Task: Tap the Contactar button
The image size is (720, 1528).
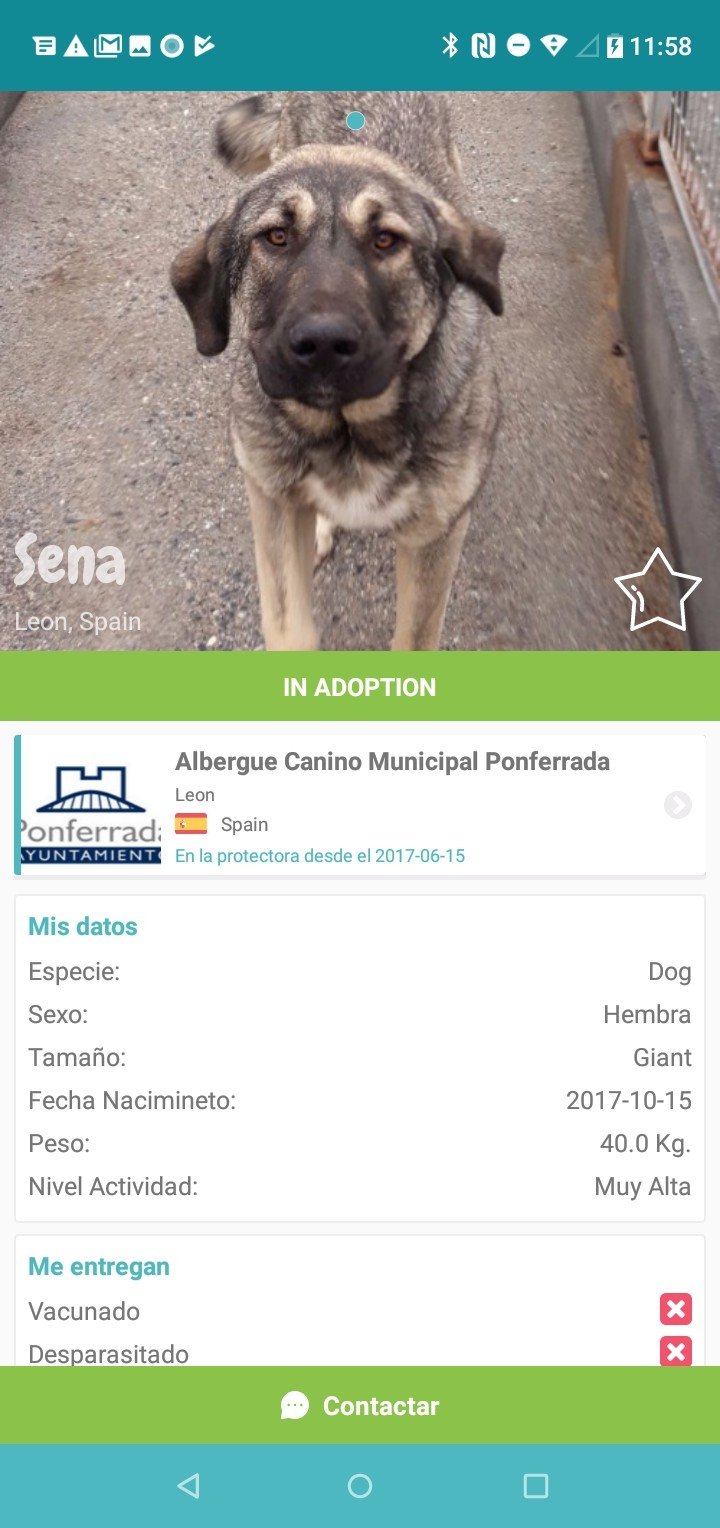Action: click(x=360, y=1405)
